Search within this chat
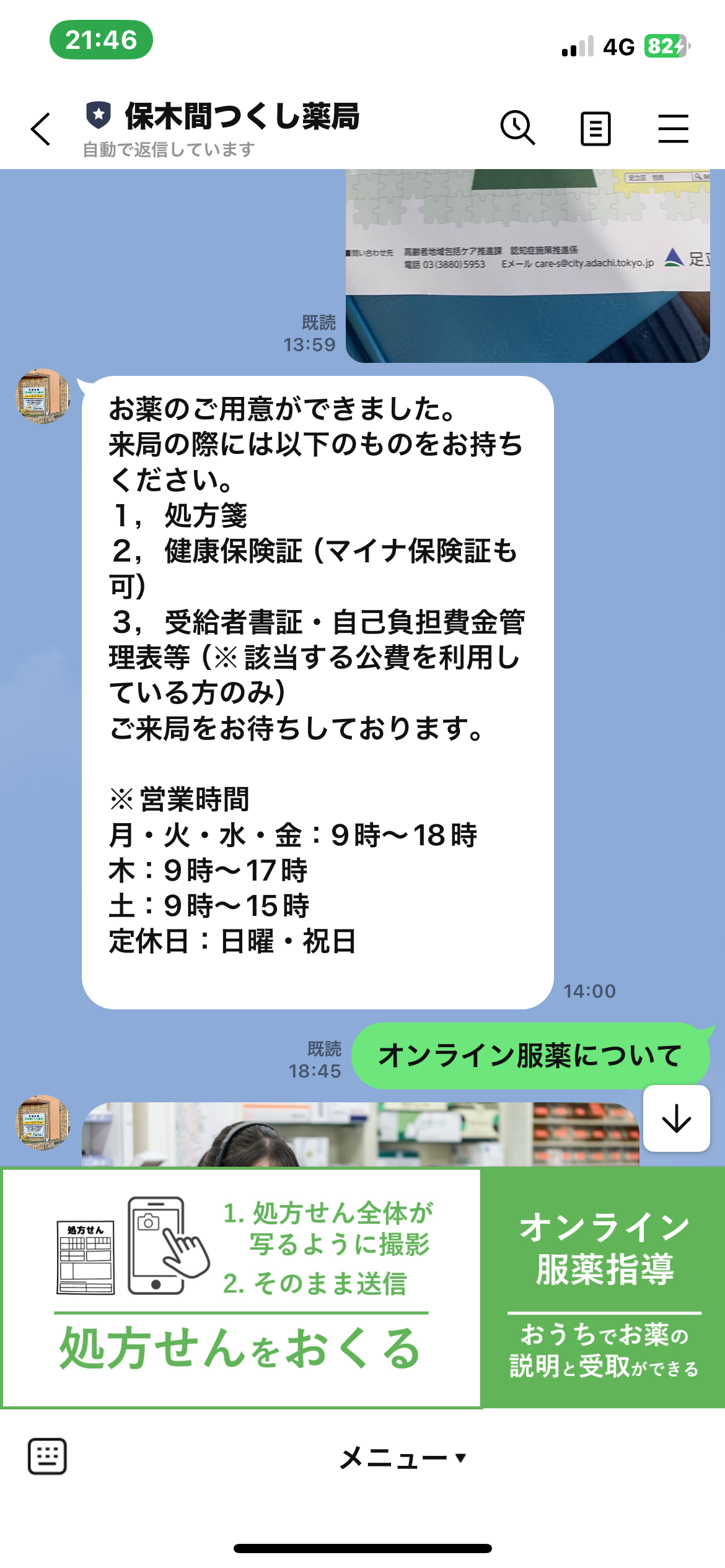Viewport: 725px width, 1568px height. click(517, 128)
